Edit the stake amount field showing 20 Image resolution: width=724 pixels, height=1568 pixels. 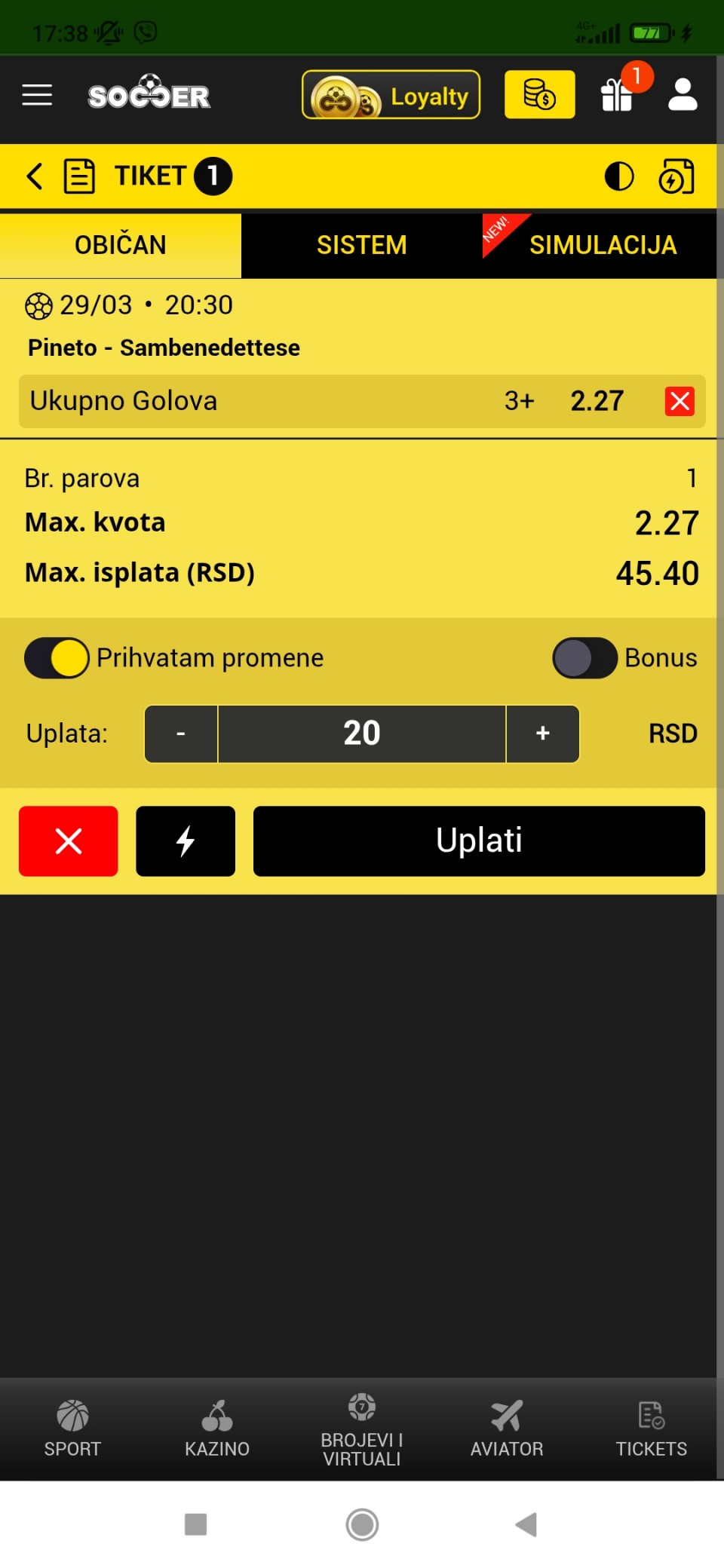pyautogui.click(x=362, y=733)
